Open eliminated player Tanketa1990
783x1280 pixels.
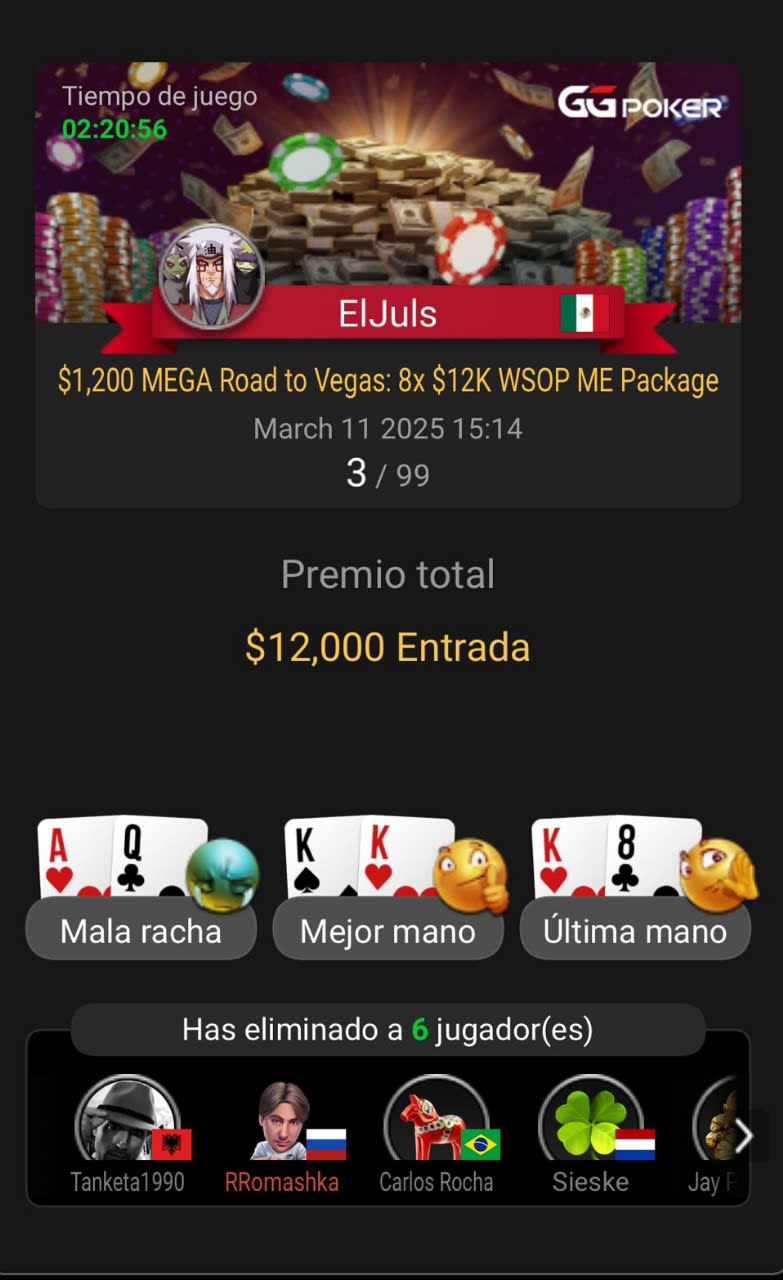[x=128, y=1128]
